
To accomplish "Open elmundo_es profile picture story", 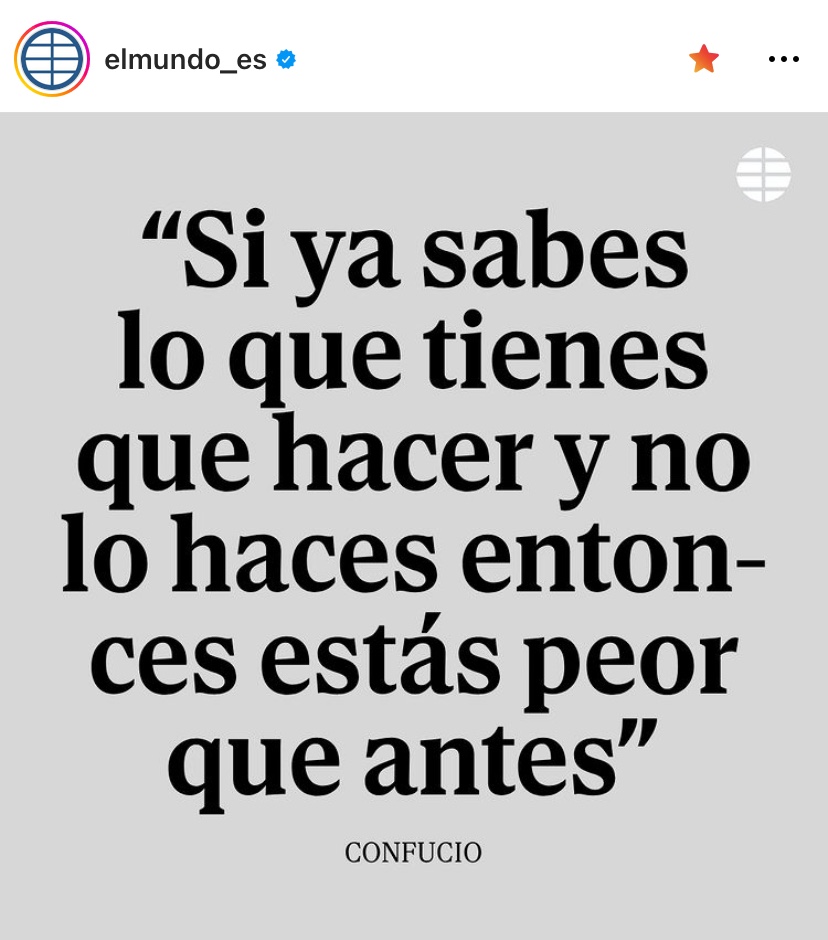I will coord(52,59).
